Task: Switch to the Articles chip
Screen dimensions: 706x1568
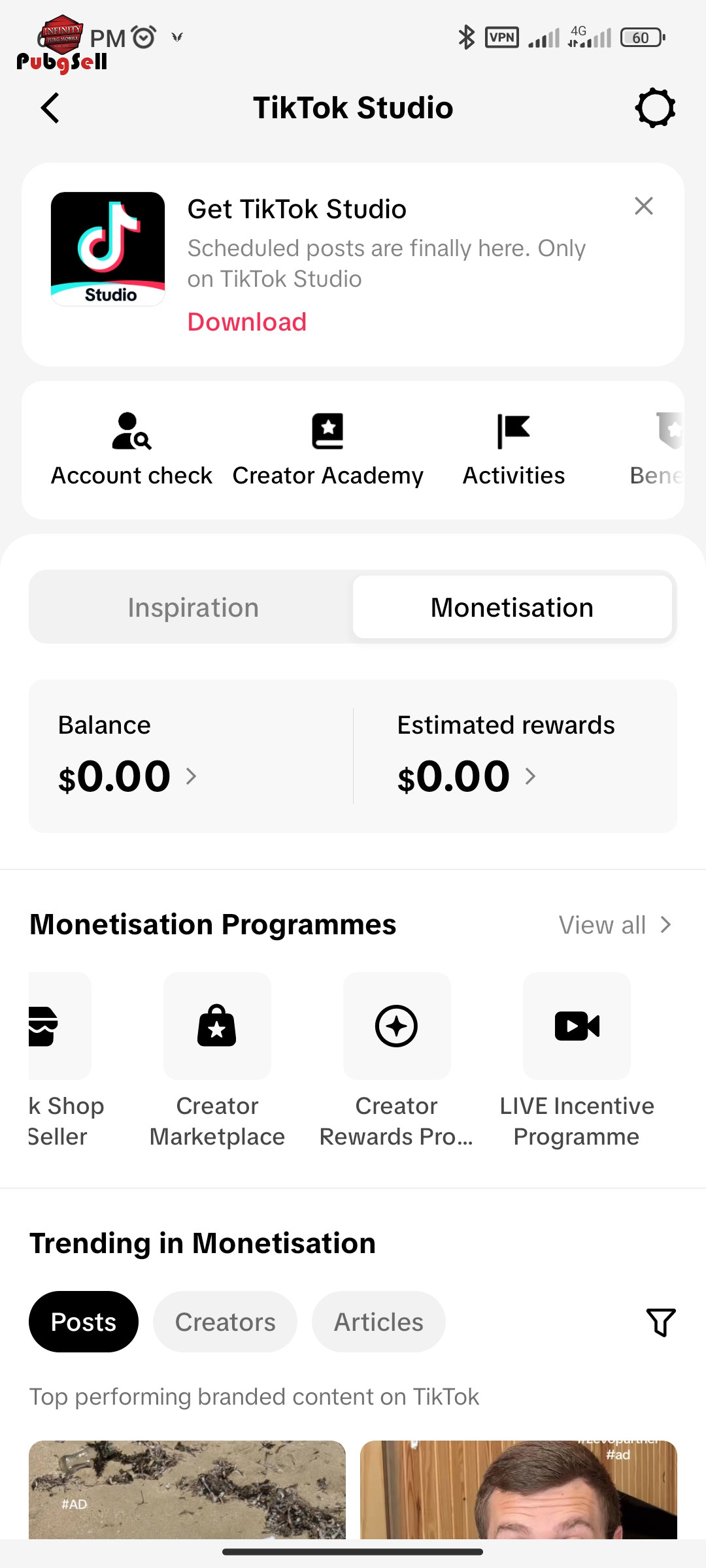Action: point(378,1322)
